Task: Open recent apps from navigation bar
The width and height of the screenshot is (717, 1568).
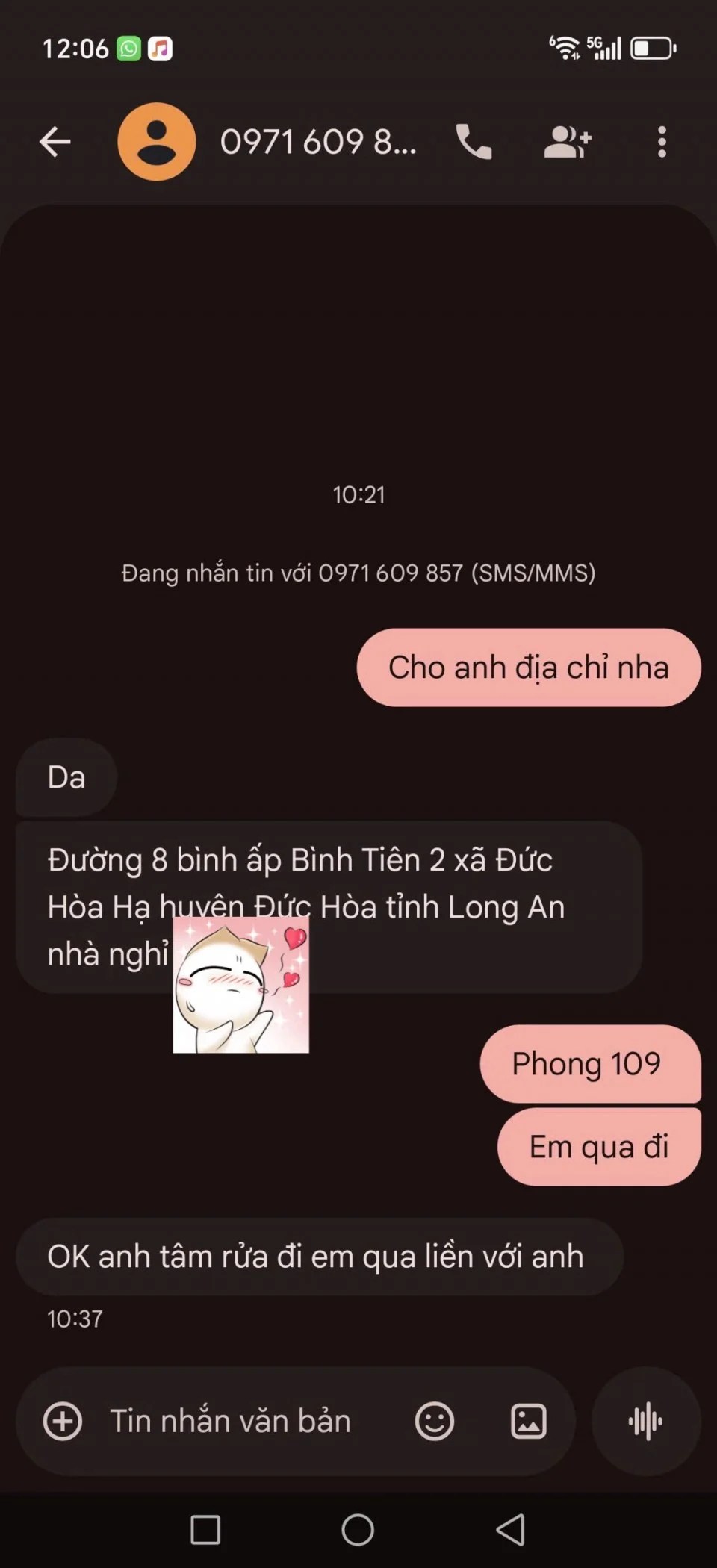Action: pyautogui.click(x=205, y=1530)
